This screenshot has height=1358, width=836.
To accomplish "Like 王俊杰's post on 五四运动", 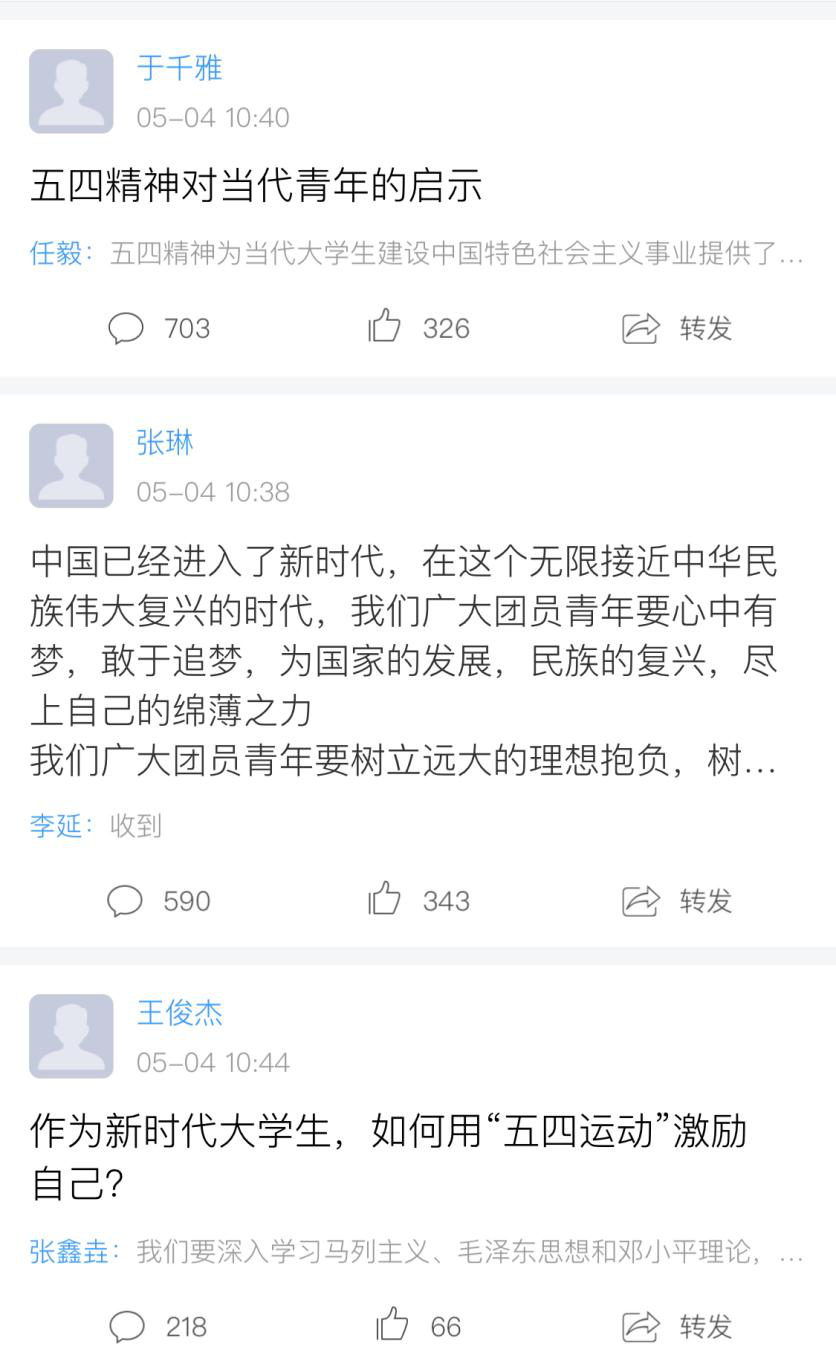I will (418, 1327).
